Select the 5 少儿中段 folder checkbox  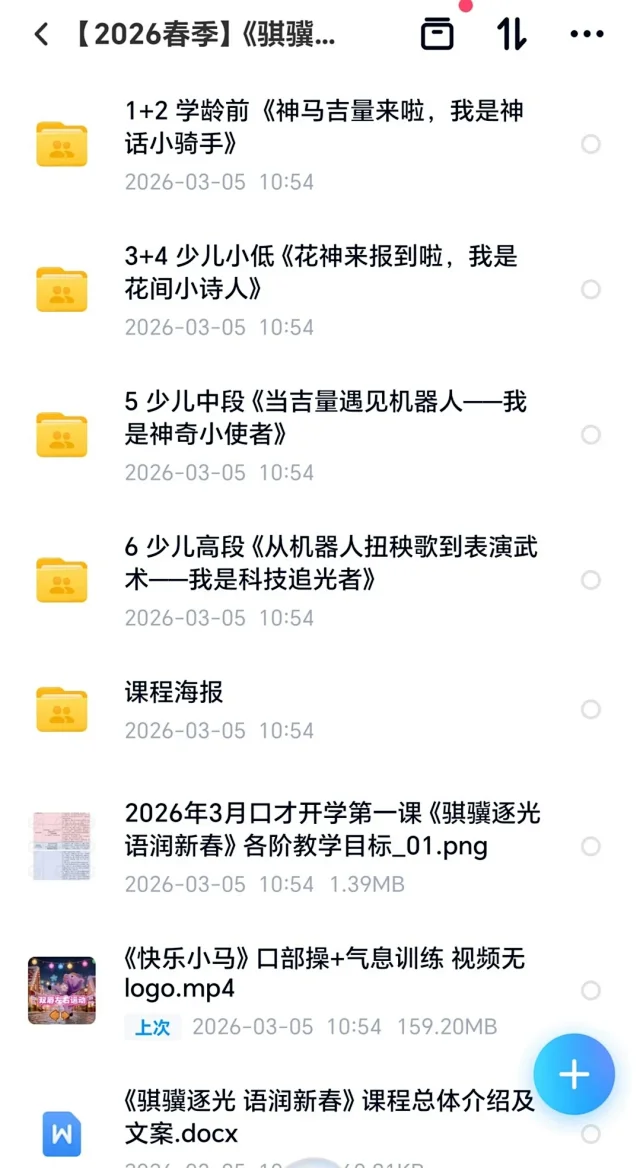click(x=591, y=435)
